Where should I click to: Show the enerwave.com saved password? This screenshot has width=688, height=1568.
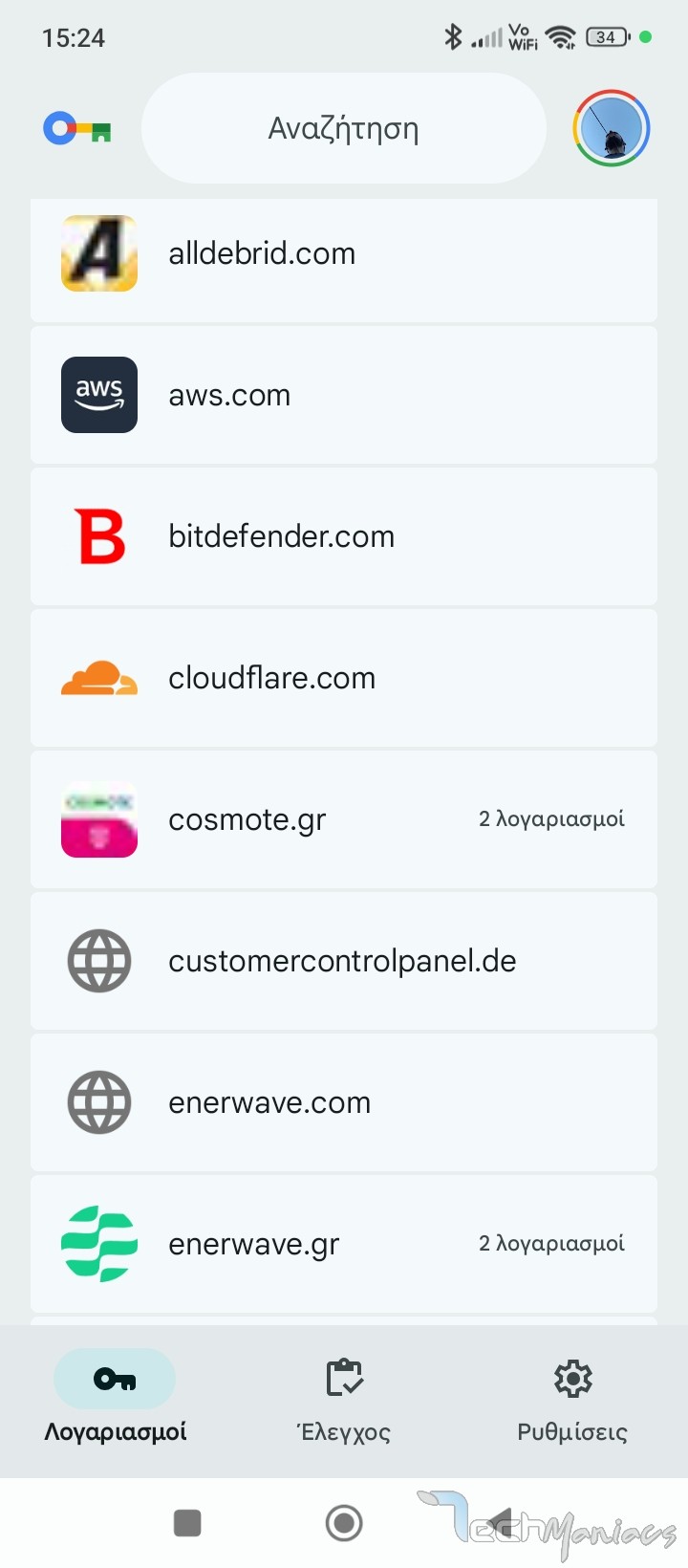click(x=343, y=1102)
